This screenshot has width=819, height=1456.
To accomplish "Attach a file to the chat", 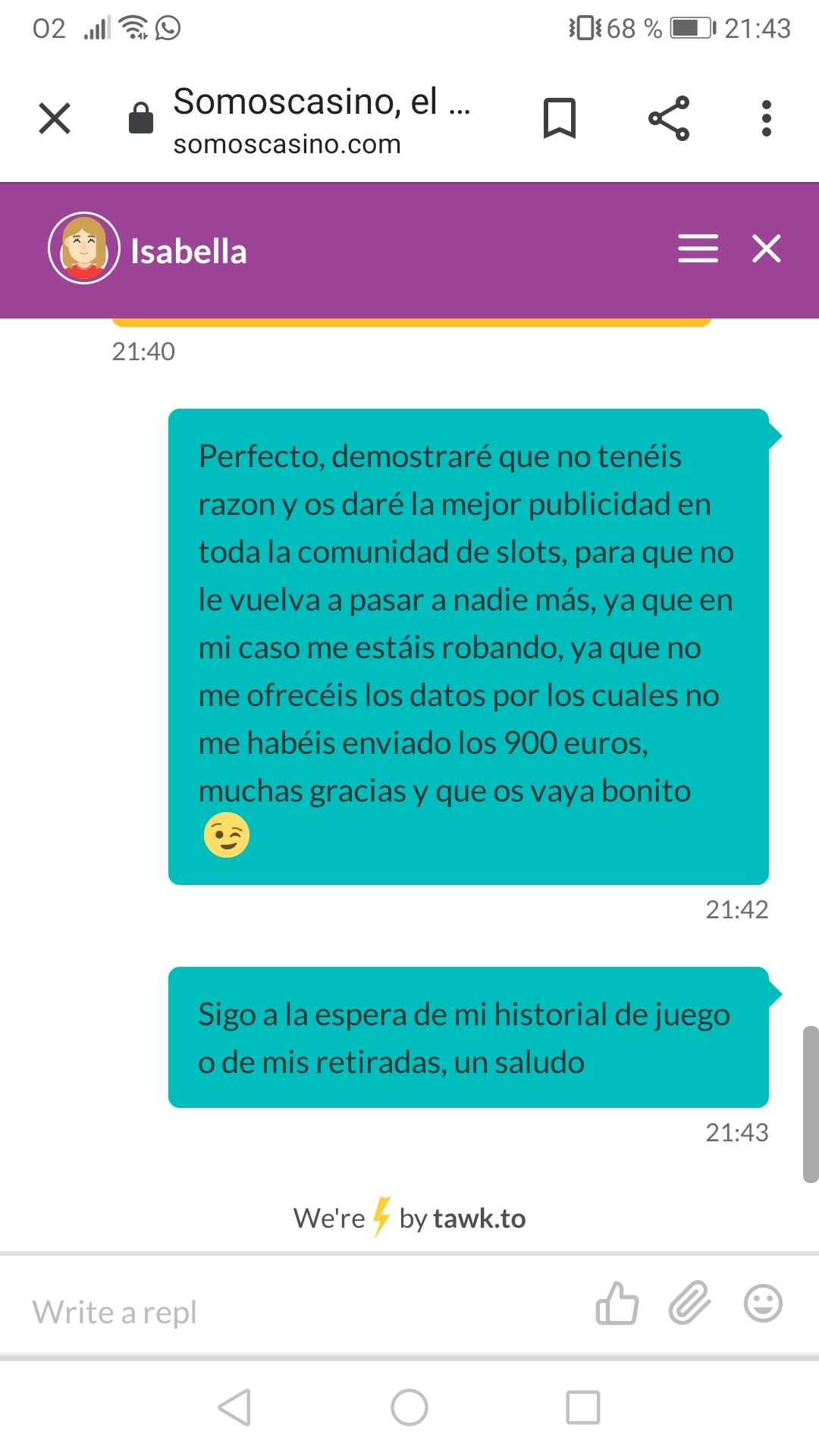I will [x=689, y=1304].
